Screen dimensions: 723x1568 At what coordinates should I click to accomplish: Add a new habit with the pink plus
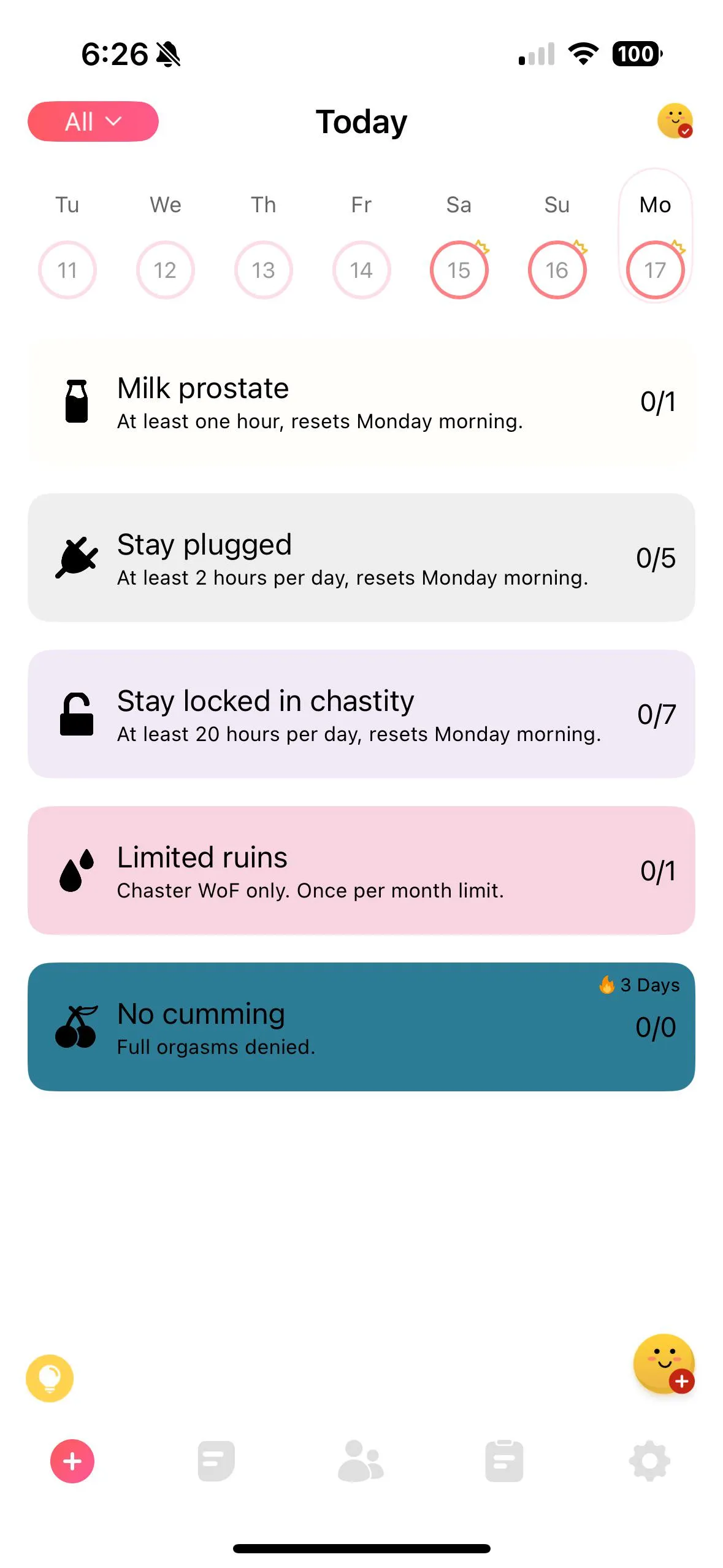tap(72, 1461)
